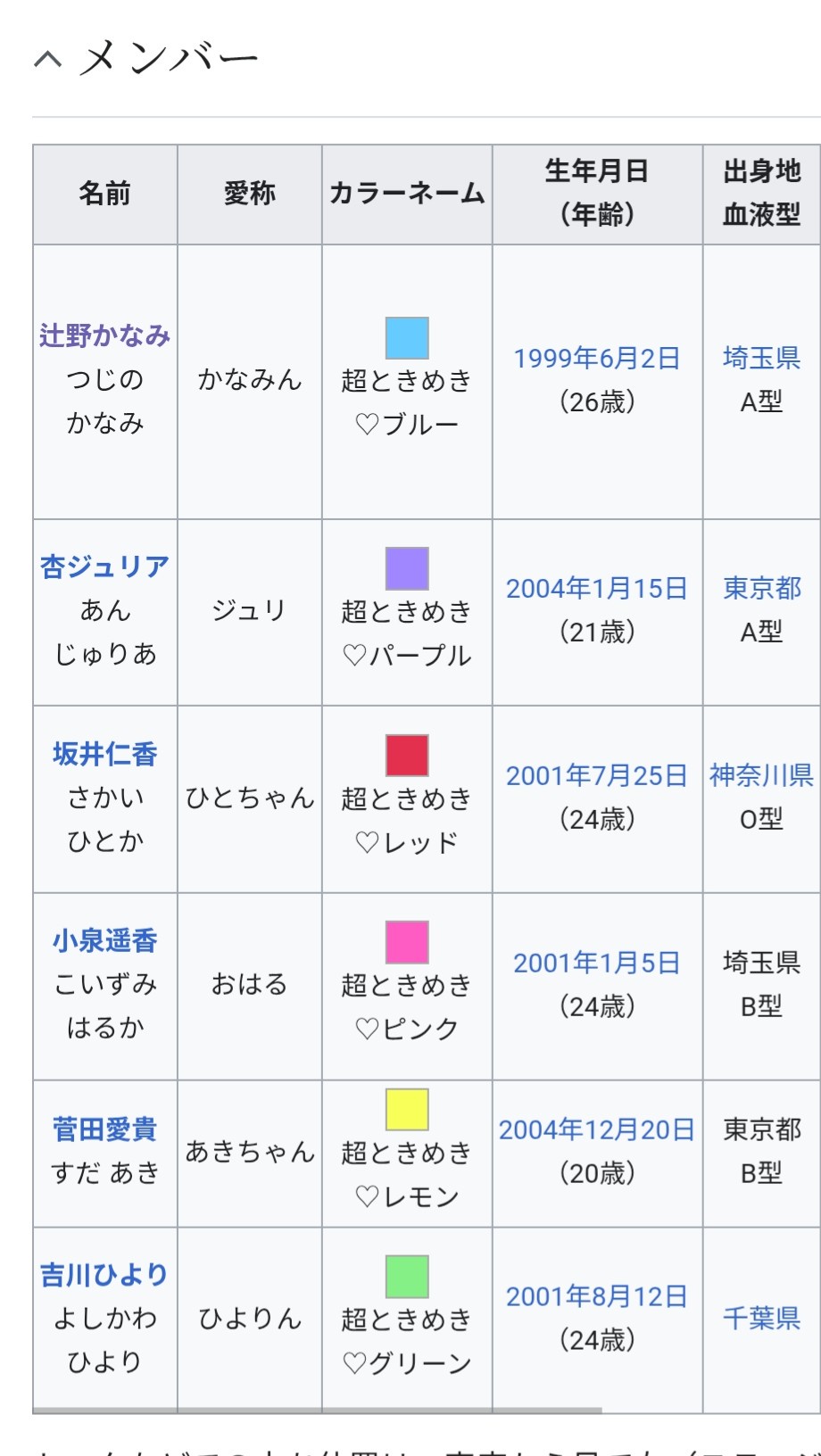Open 杏ジュリア's article link
The image size is (821, 1456).
coord(105,567)
